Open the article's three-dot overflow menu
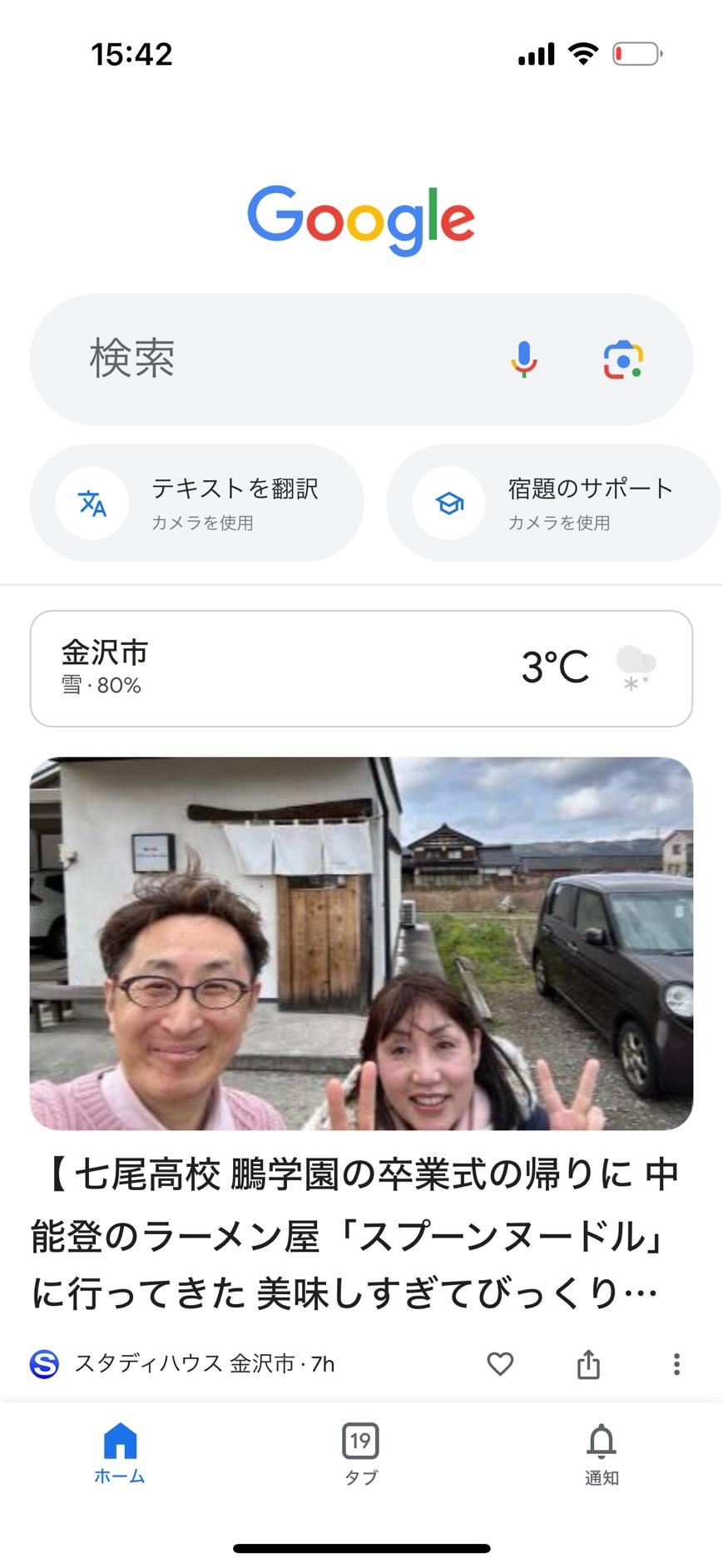 (676, 1363)
